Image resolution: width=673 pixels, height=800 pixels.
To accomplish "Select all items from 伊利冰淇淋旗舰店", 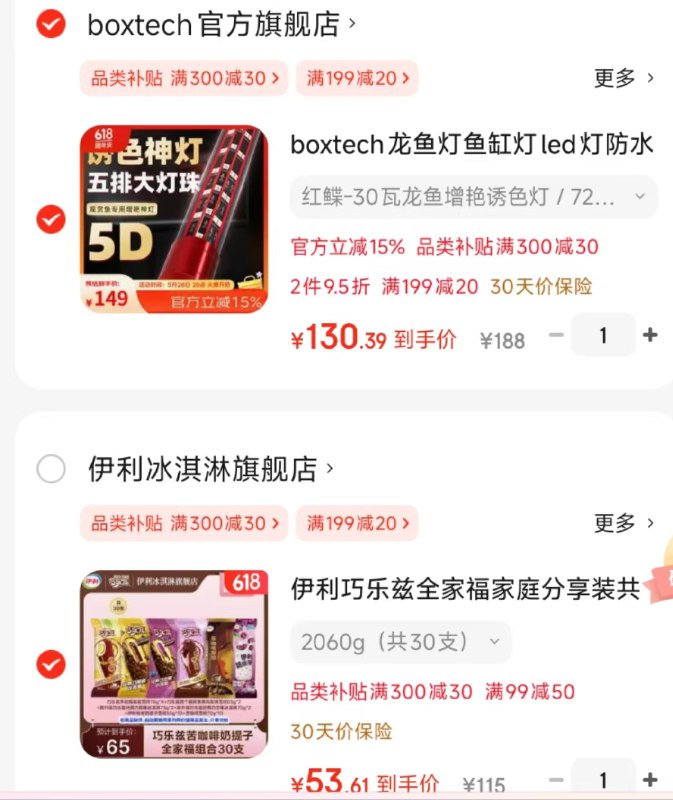I will [51, 468].
